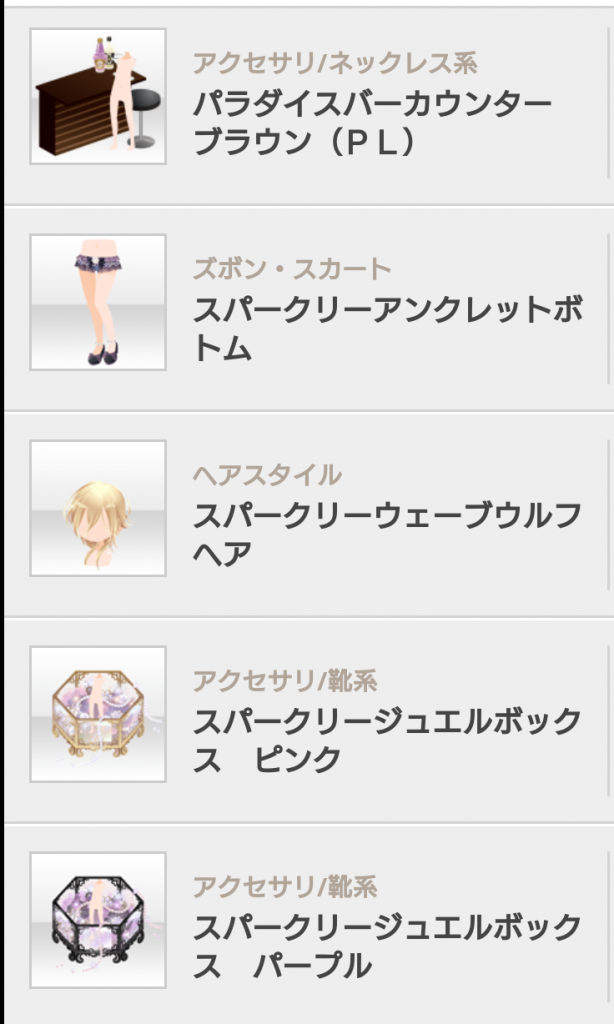Screen dimensions: 614x1024
Task: Tap スパークリージュエルボックス パープル item
Action: (308, 924)
